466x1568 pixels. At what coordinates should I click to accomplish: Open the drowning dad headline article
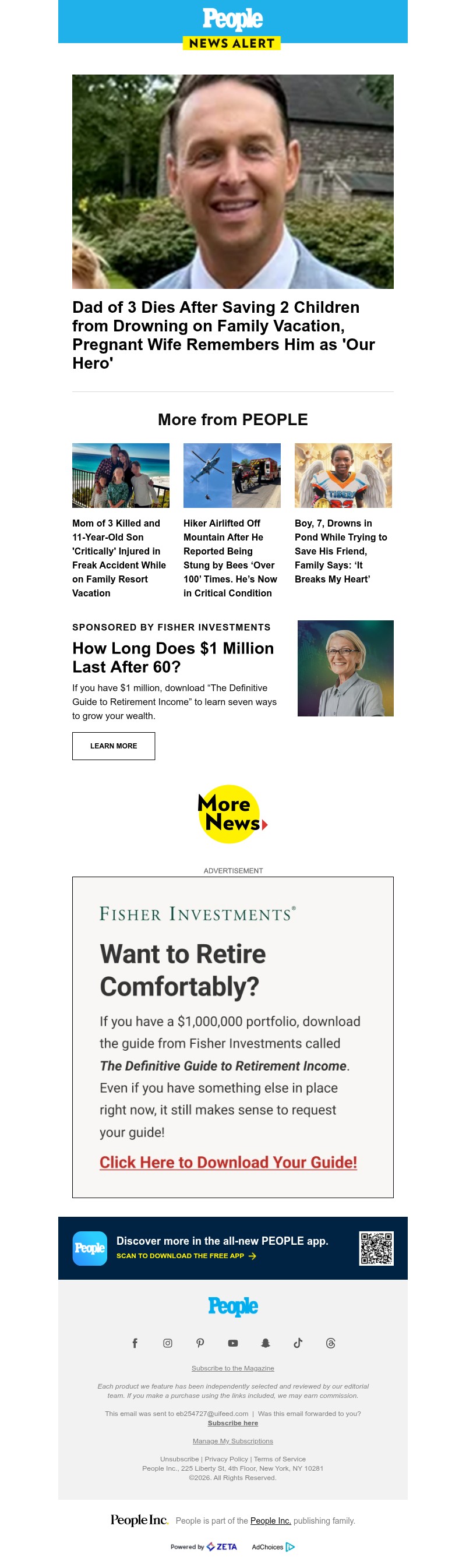coord(223,334)
